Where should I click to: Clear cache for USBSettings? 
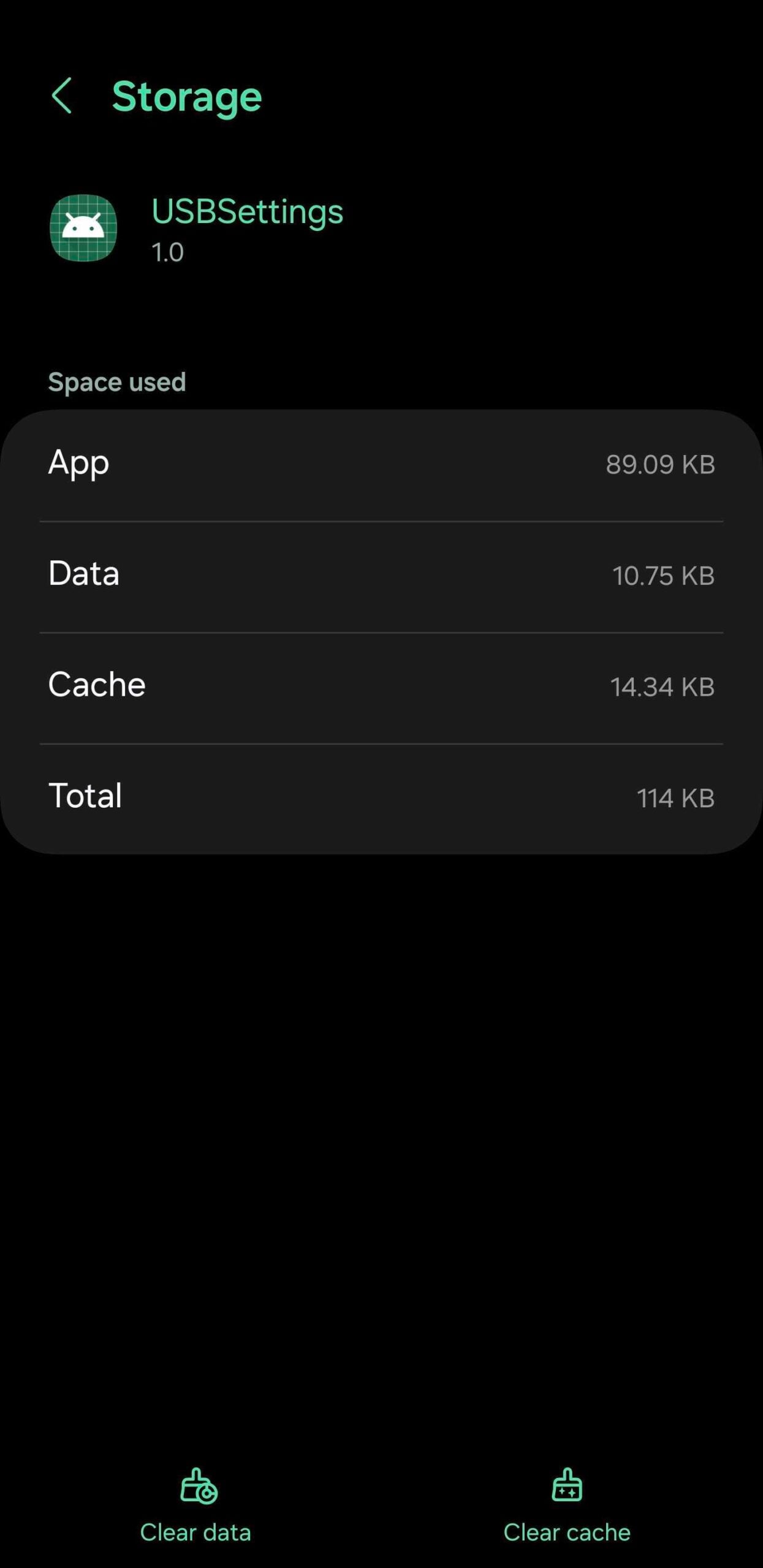[x=567, y=1505]
